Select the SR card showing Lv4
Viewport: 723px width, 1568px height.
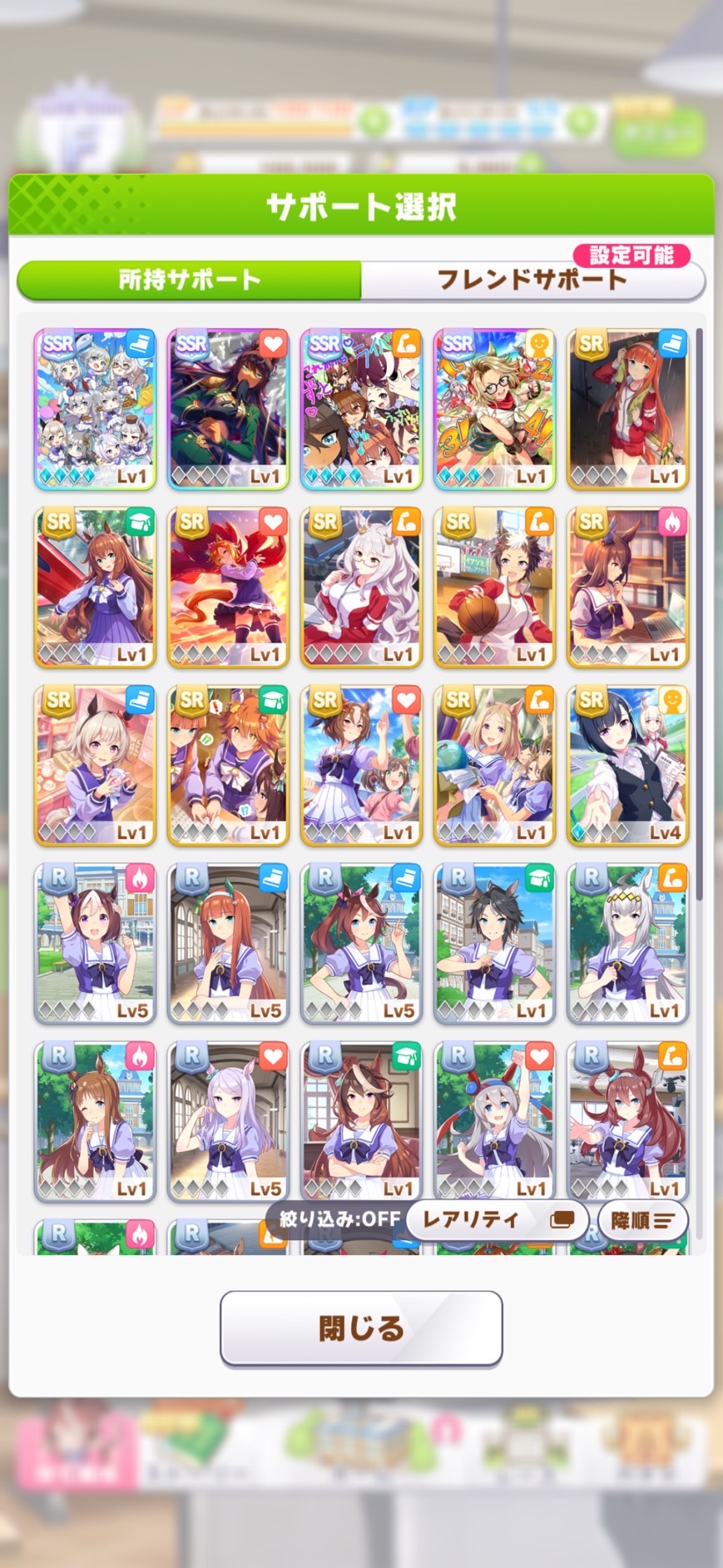627,765
